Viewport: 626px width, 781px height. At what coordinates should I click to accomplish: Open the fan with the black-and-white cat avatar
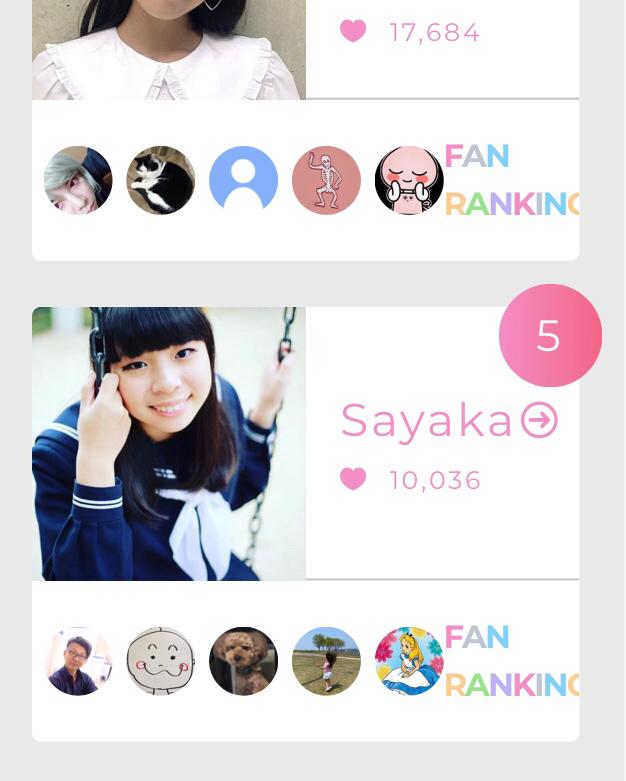coord(161,180)
